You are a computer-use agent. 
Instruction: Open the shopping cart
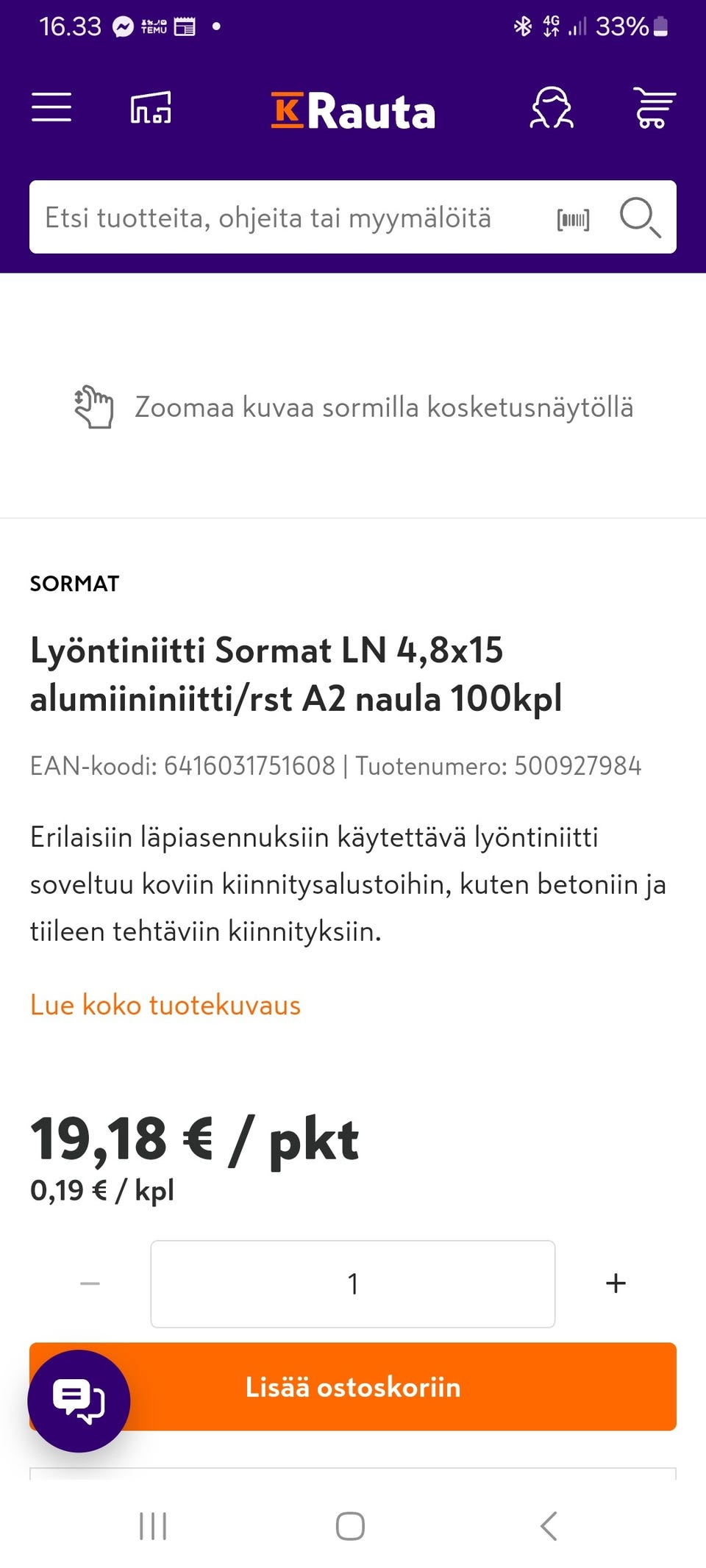(x=653, y=108)
